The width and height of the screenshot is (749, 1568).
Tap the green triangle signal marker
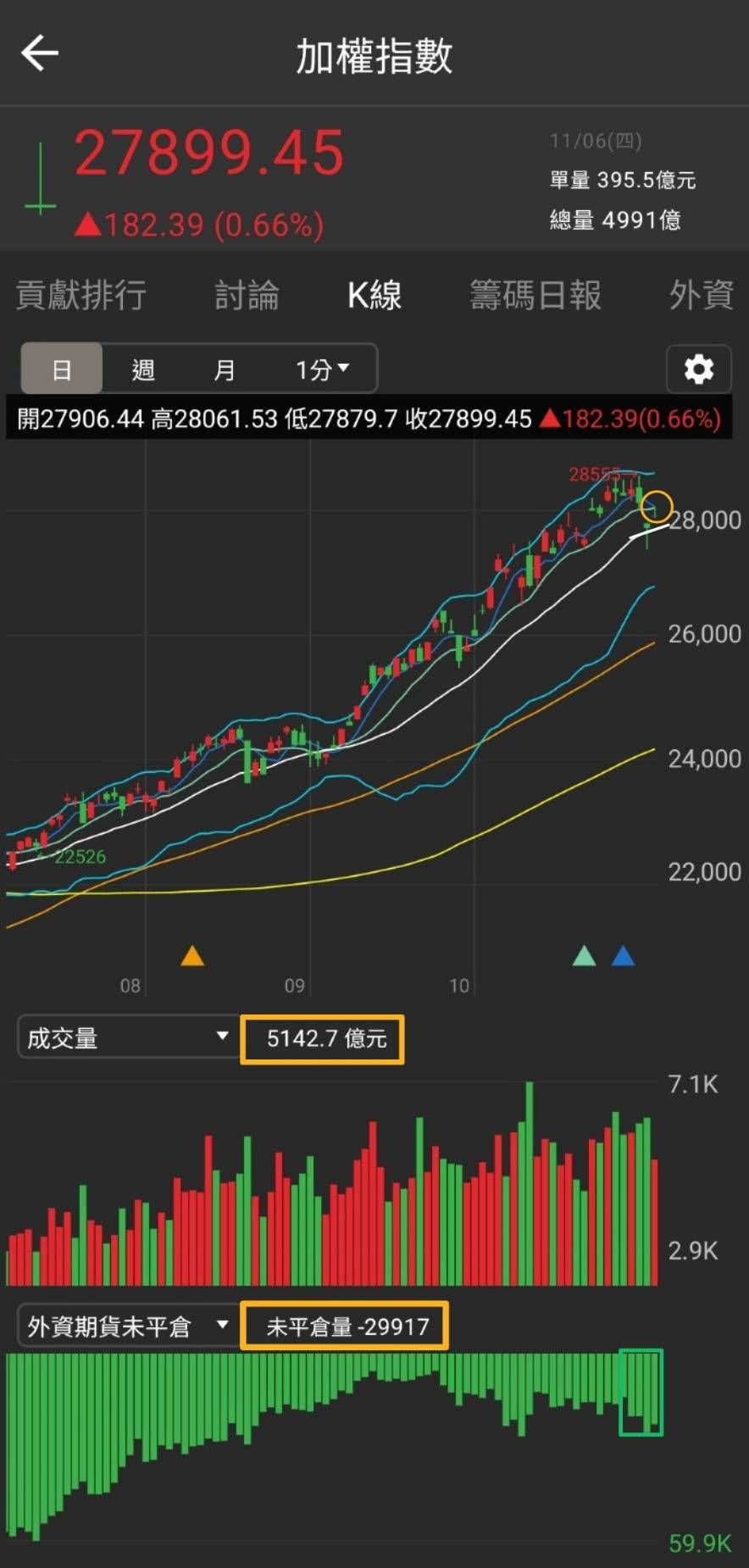[x=585, y=956]
